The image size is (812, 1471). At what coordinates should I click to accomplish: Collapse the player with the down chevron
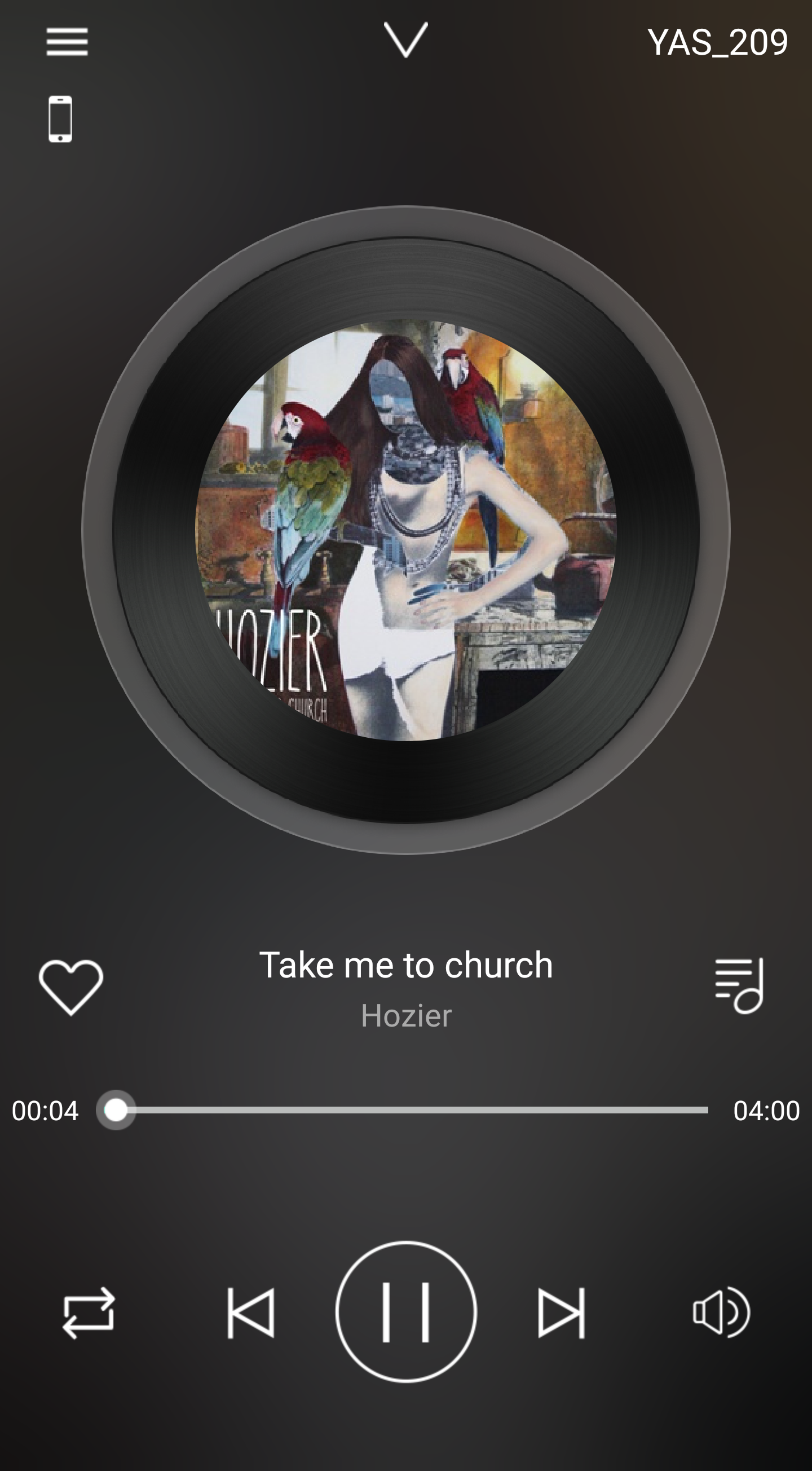(406, 40)
